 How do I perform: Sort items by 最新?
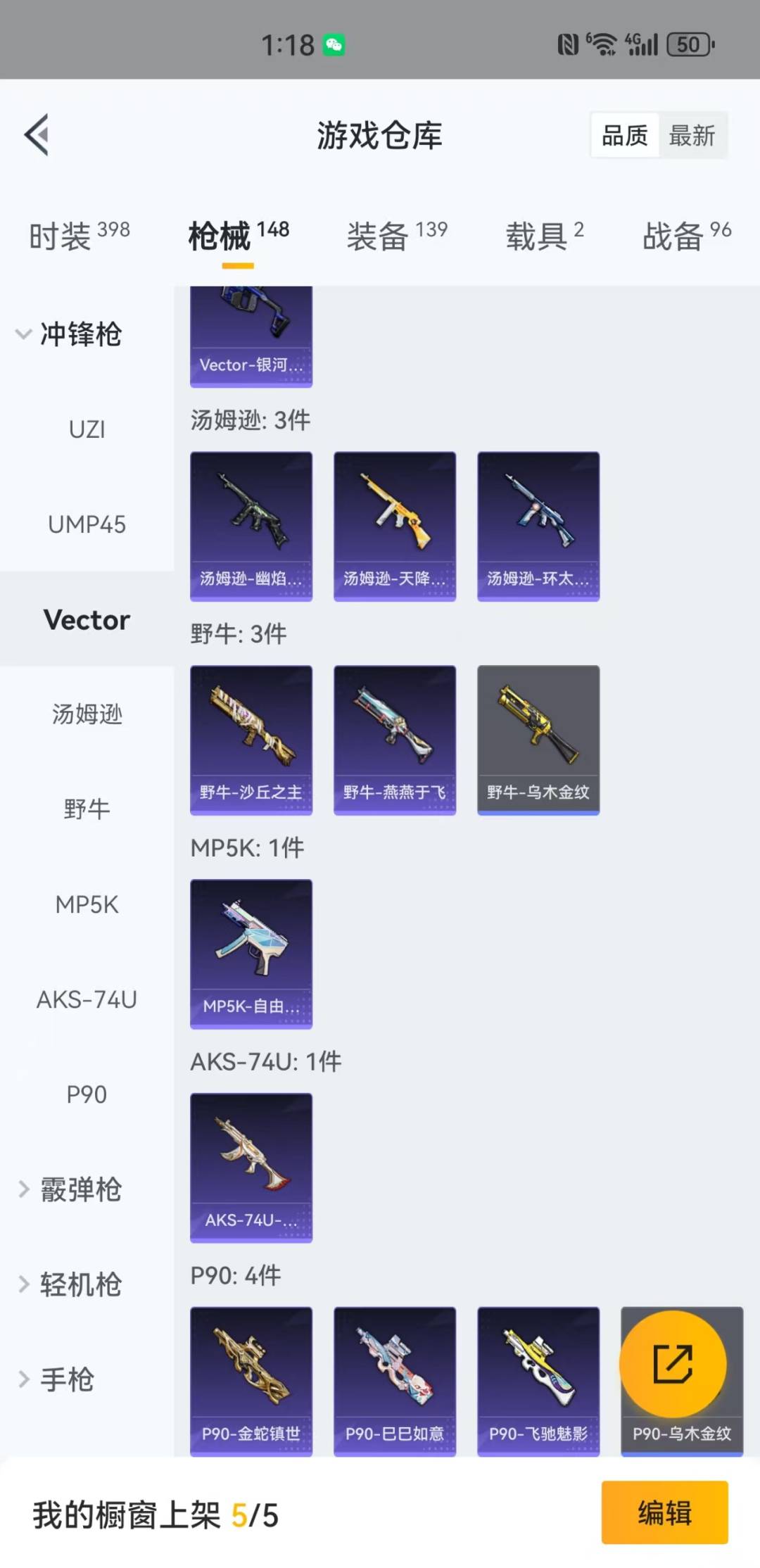point(692,135)
